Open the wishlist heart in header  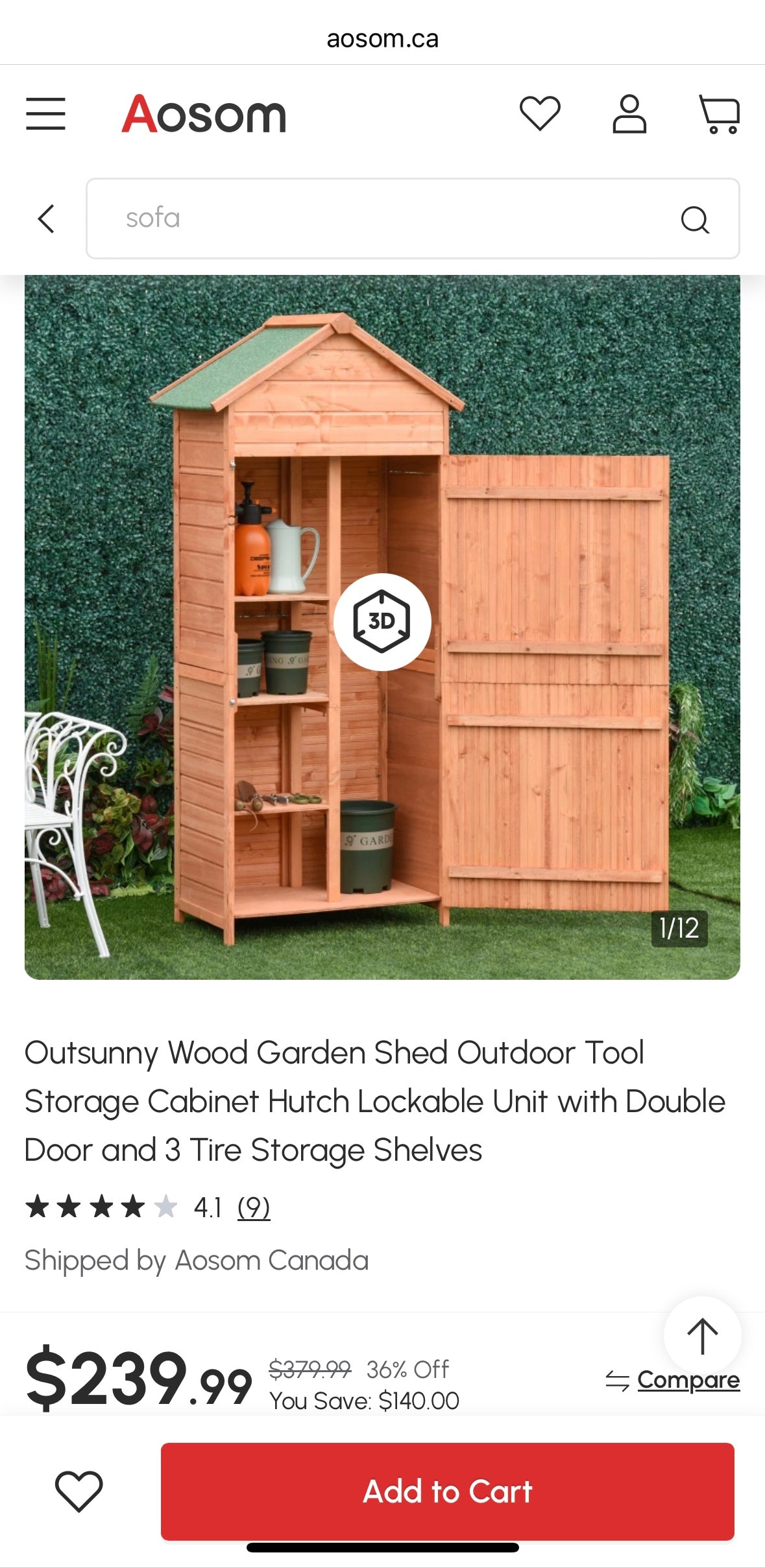[x=539, y=113]
